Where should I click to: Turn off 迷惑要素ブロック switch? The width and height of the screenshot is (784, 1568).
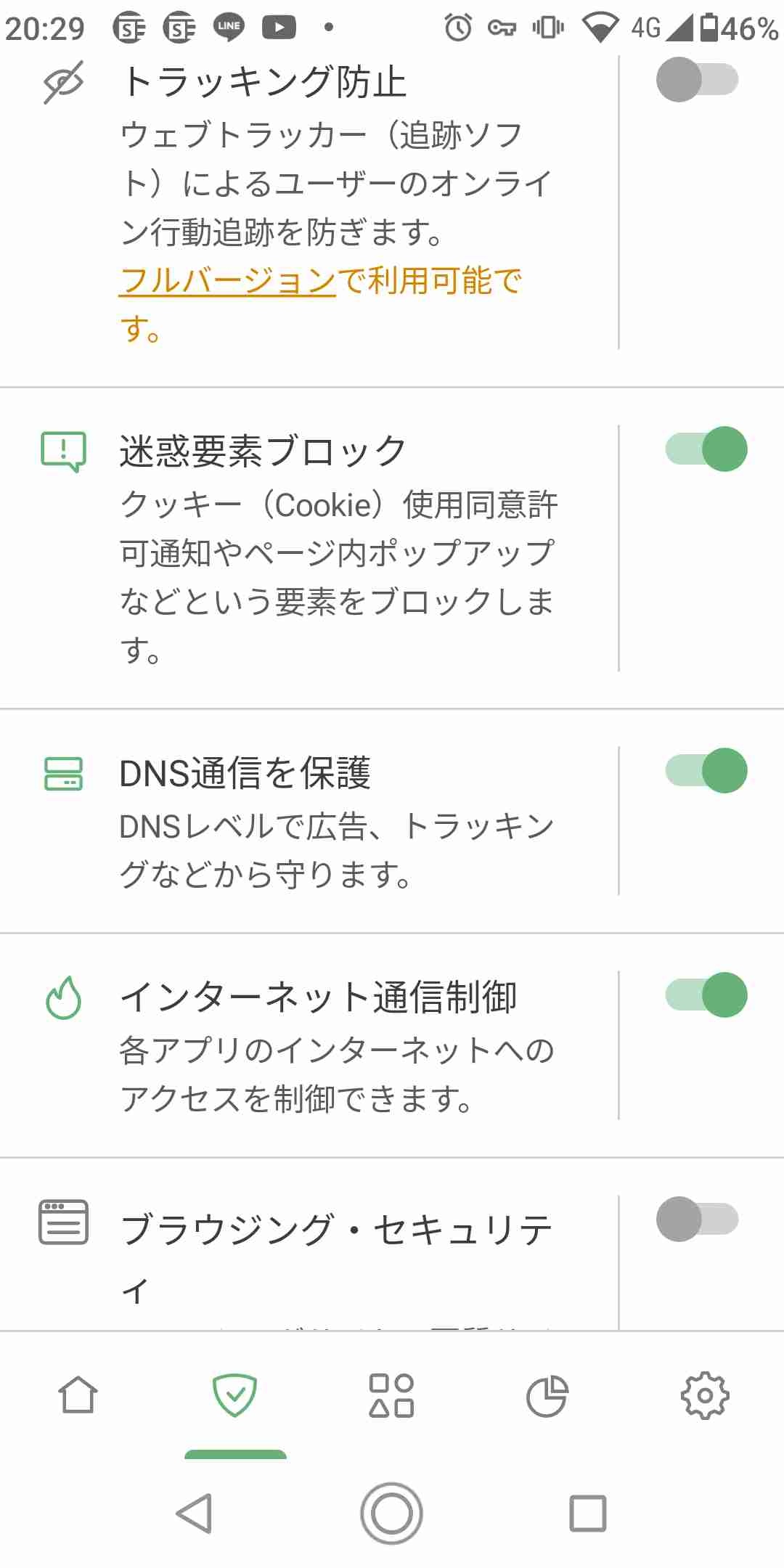coord(706,449)
